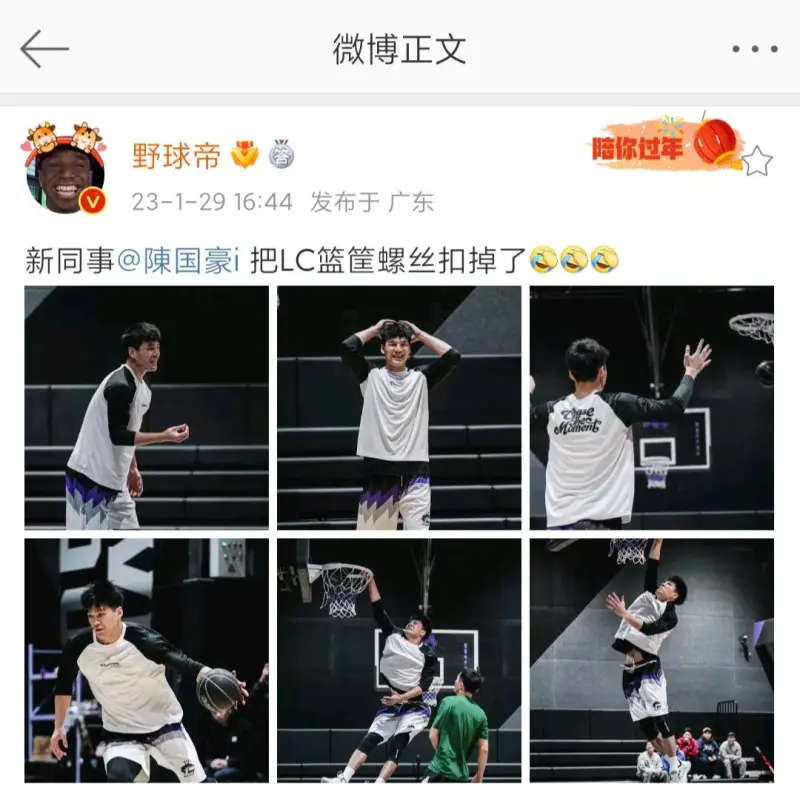This screenshot has height=807, width=800.
Task: Open dunk photo with green-shirt defender
Action: [x=399, y=660]
